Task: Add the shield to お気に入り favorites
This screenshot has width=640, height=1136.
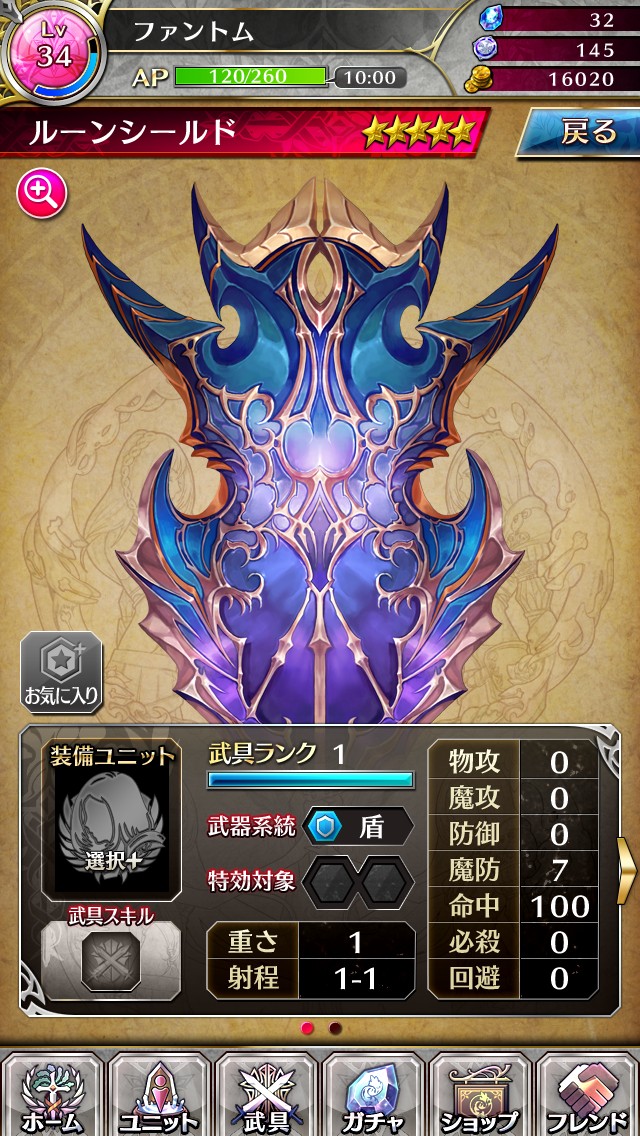Action: 62,673
